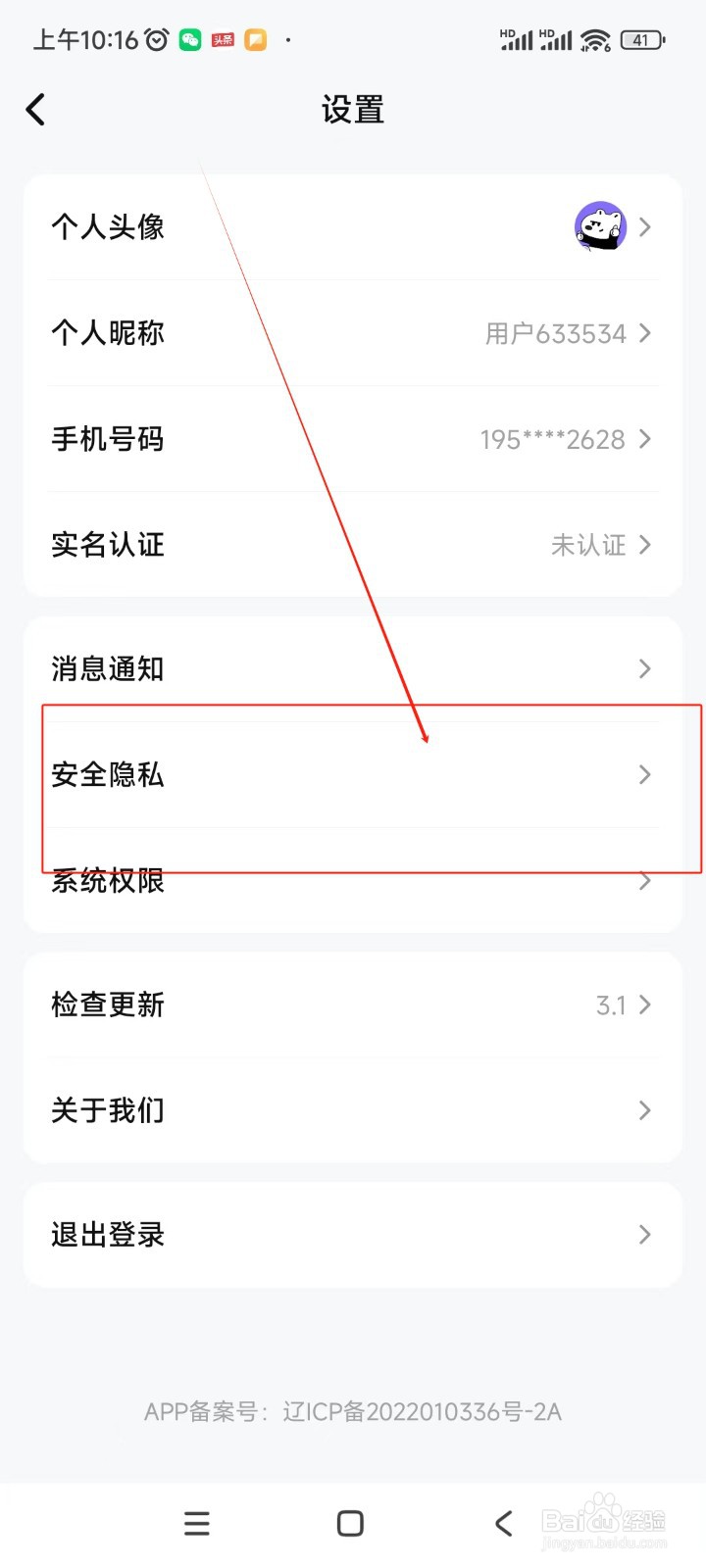The width and height of the screenshot is (706, 1568).
Task: Tap 检查更新 to check version 3.1
Action: click(353, 1004)
